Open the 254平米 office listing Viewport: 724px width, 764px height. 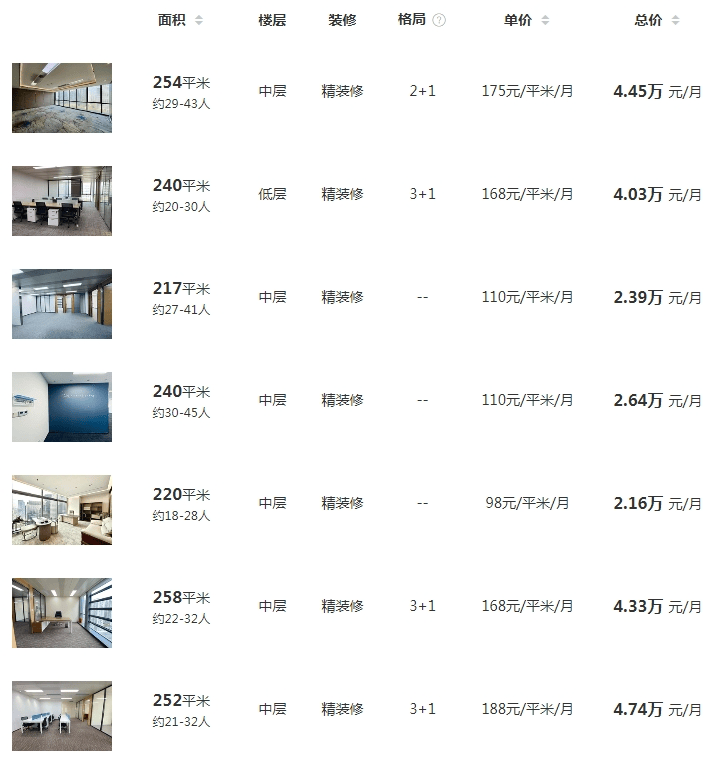(62, 98)
